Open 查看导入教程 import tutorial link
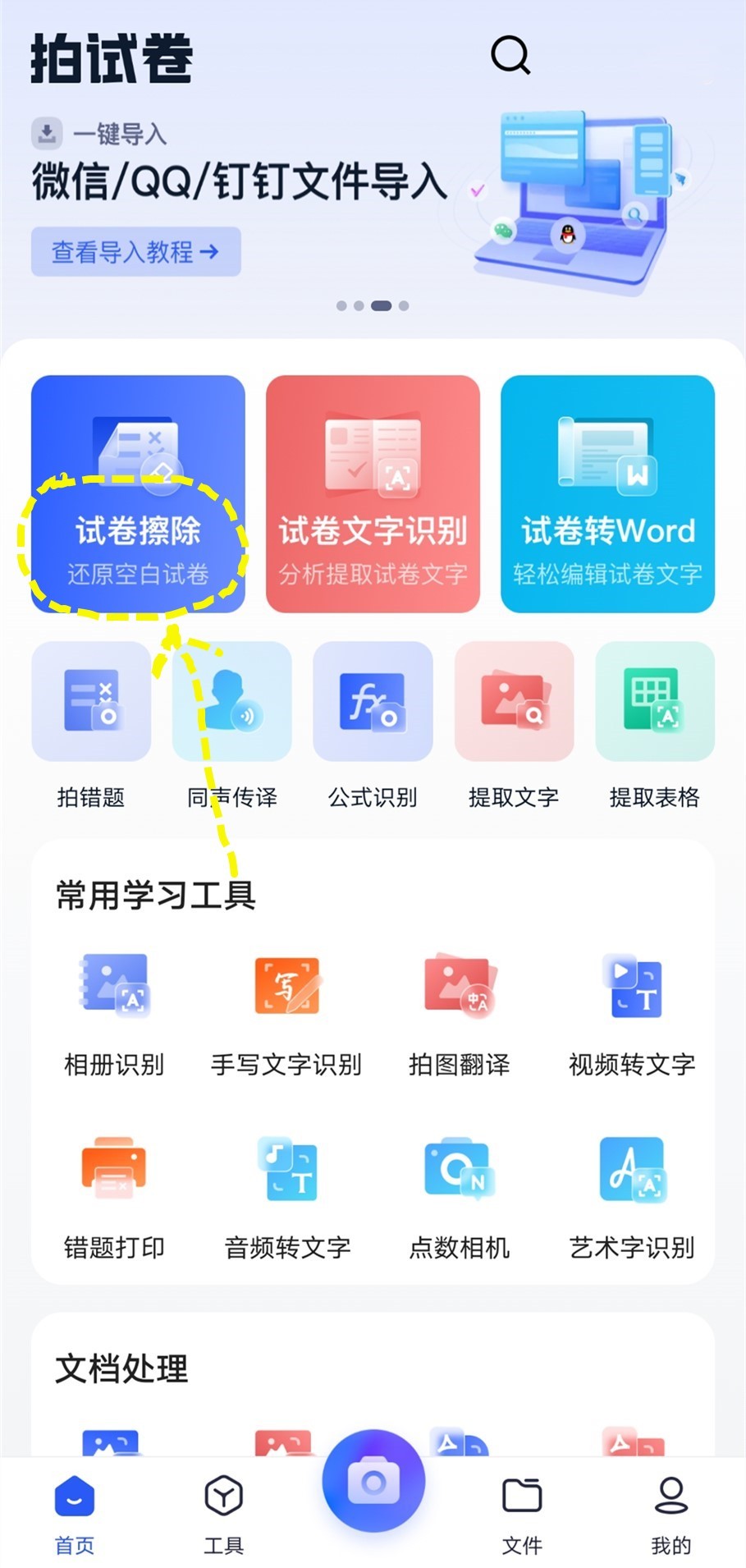 [x=135, y=251]
